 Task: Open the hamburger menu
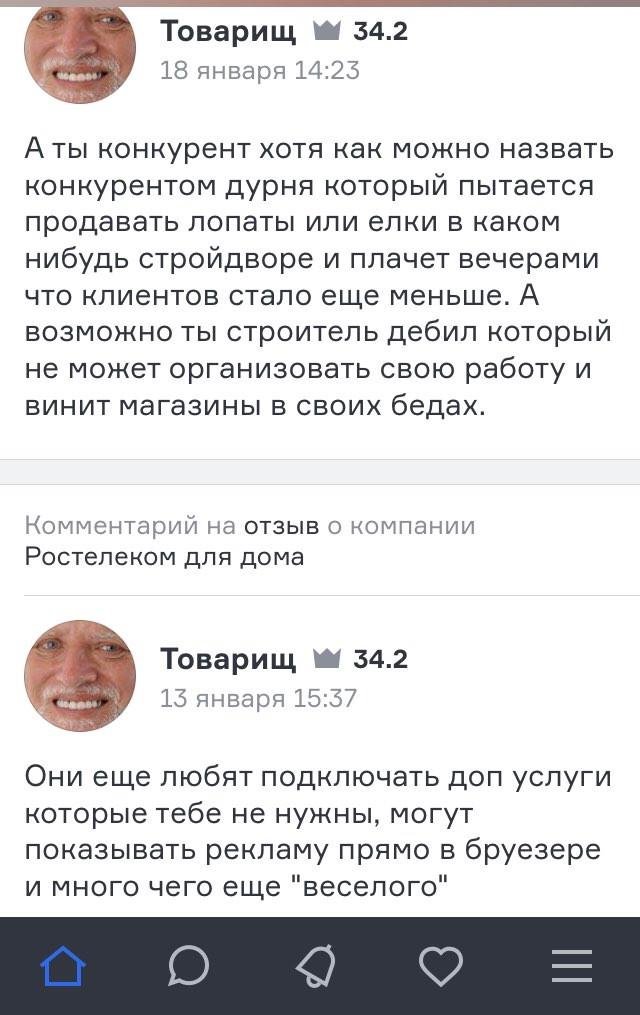(x=571, y=967)
